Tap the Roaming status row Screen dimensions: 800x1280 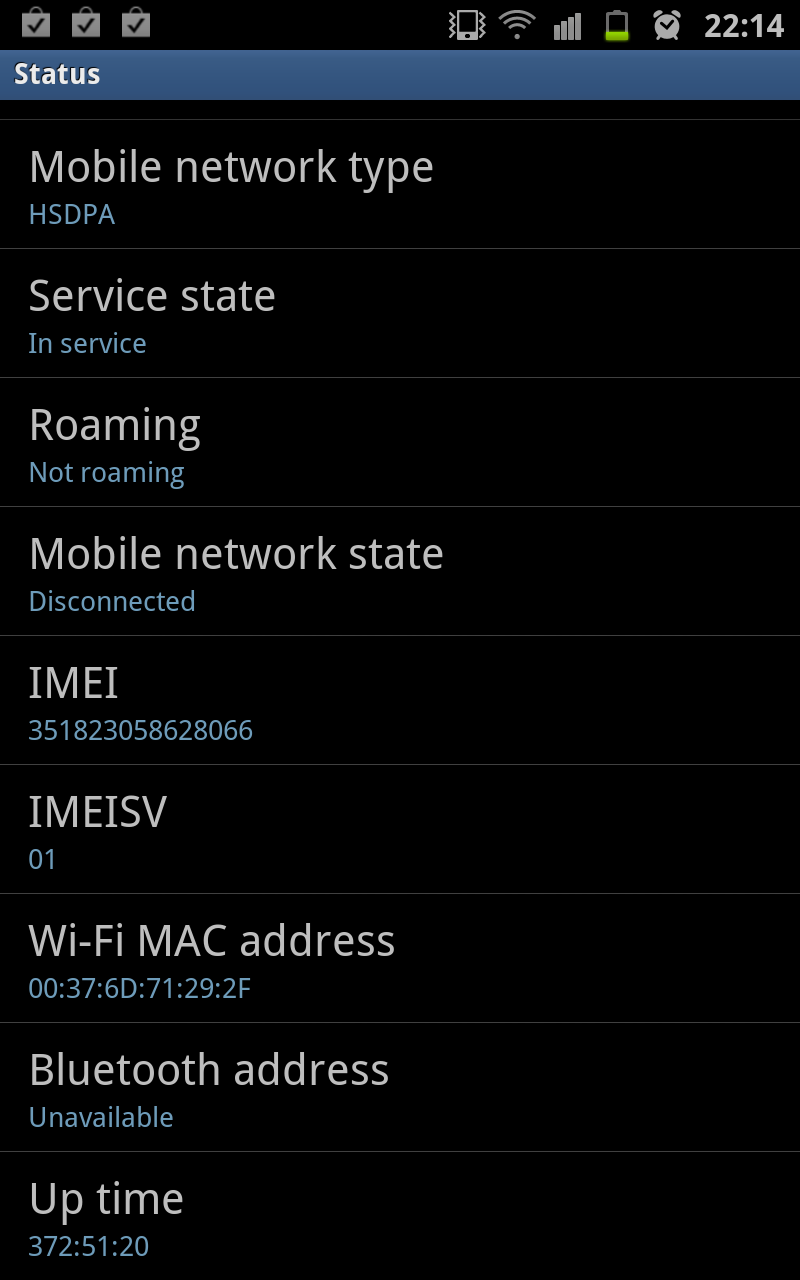tap(400, 442)
